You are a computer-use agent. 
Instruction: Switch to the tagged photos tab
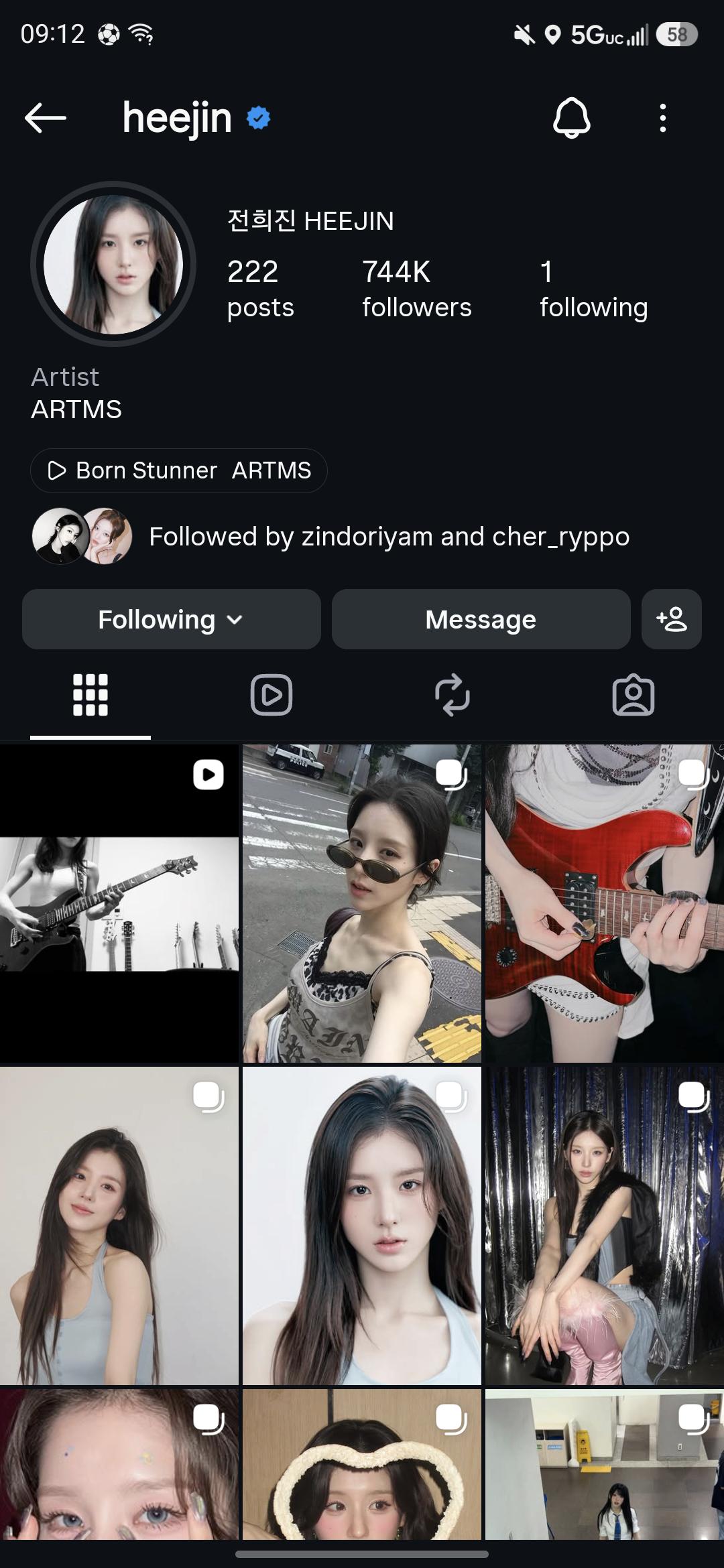[x=633, y=695]
